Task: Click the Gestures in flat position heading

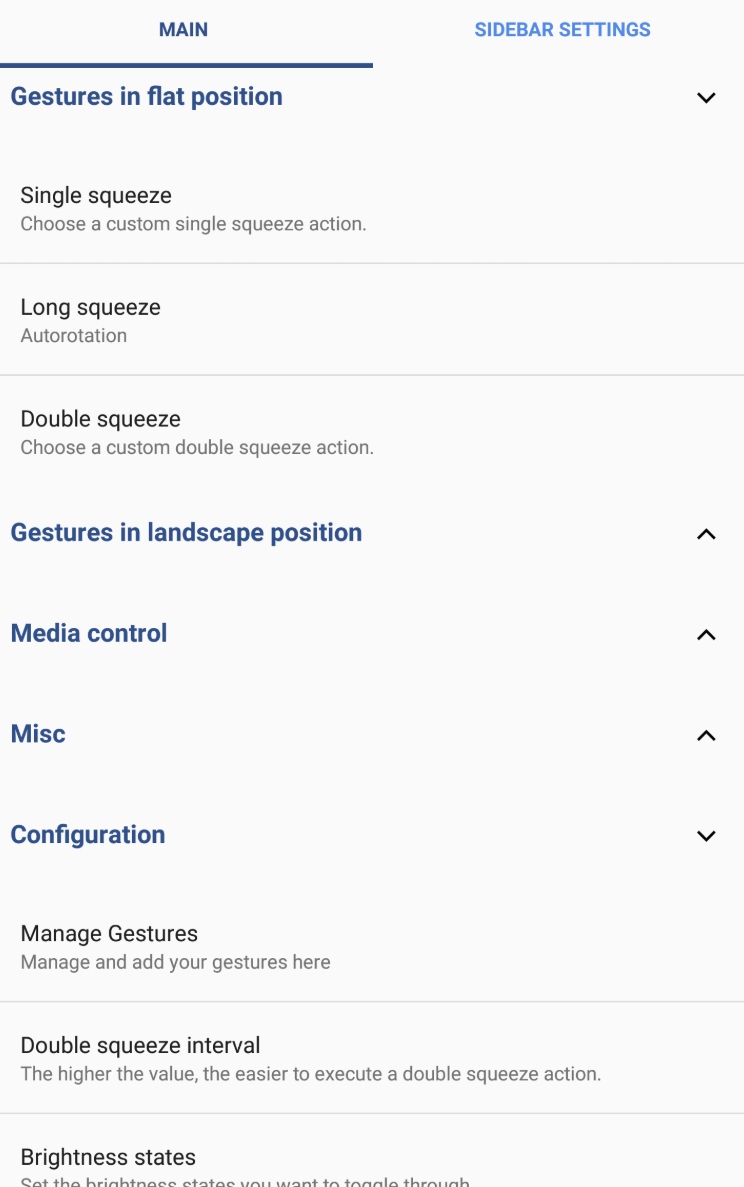Action: coord(146,96)
